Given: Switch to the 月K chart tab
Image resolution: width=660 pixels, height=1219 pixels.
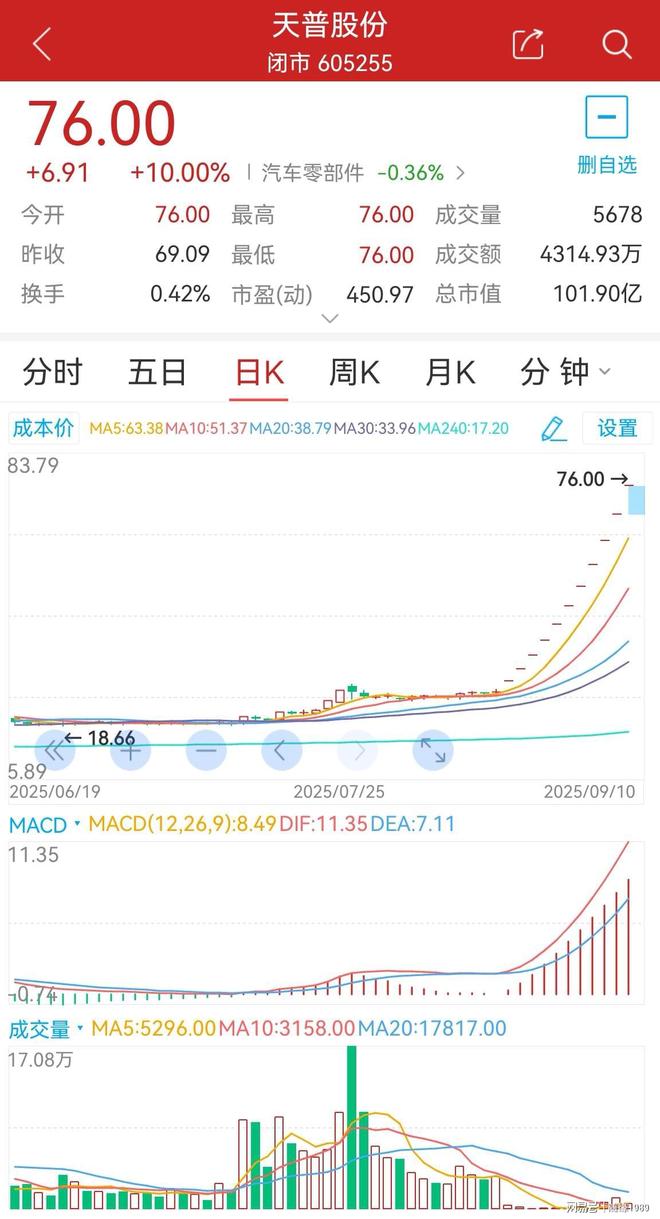Looking at the screenshot, I should 450,373.
